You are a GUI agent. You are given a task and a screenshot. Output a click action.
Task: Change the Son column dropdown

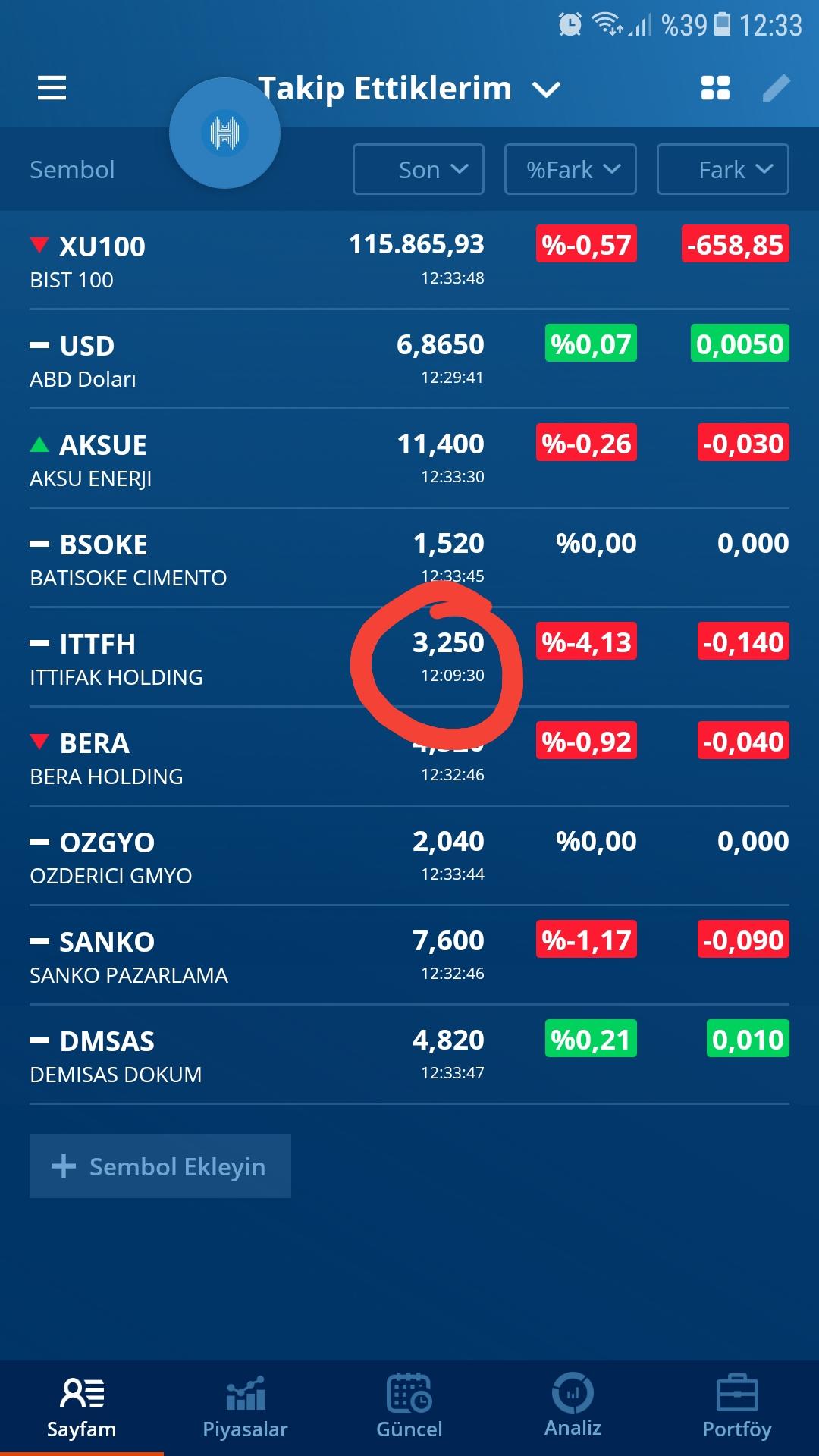pos(419,169)
